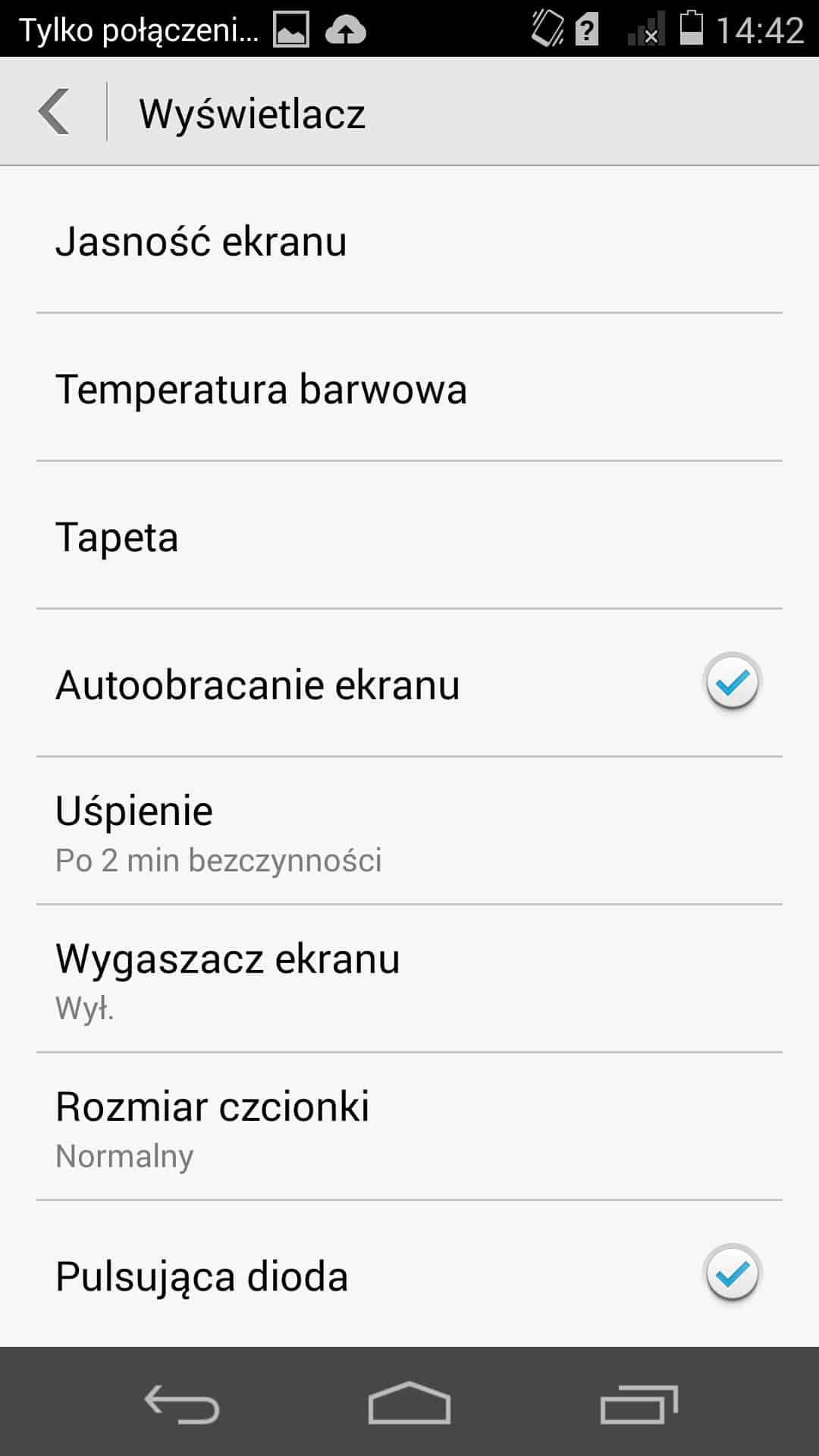819x1456 pixels.
Task: Tap the system home button
Action: (x=409, y=1403)
